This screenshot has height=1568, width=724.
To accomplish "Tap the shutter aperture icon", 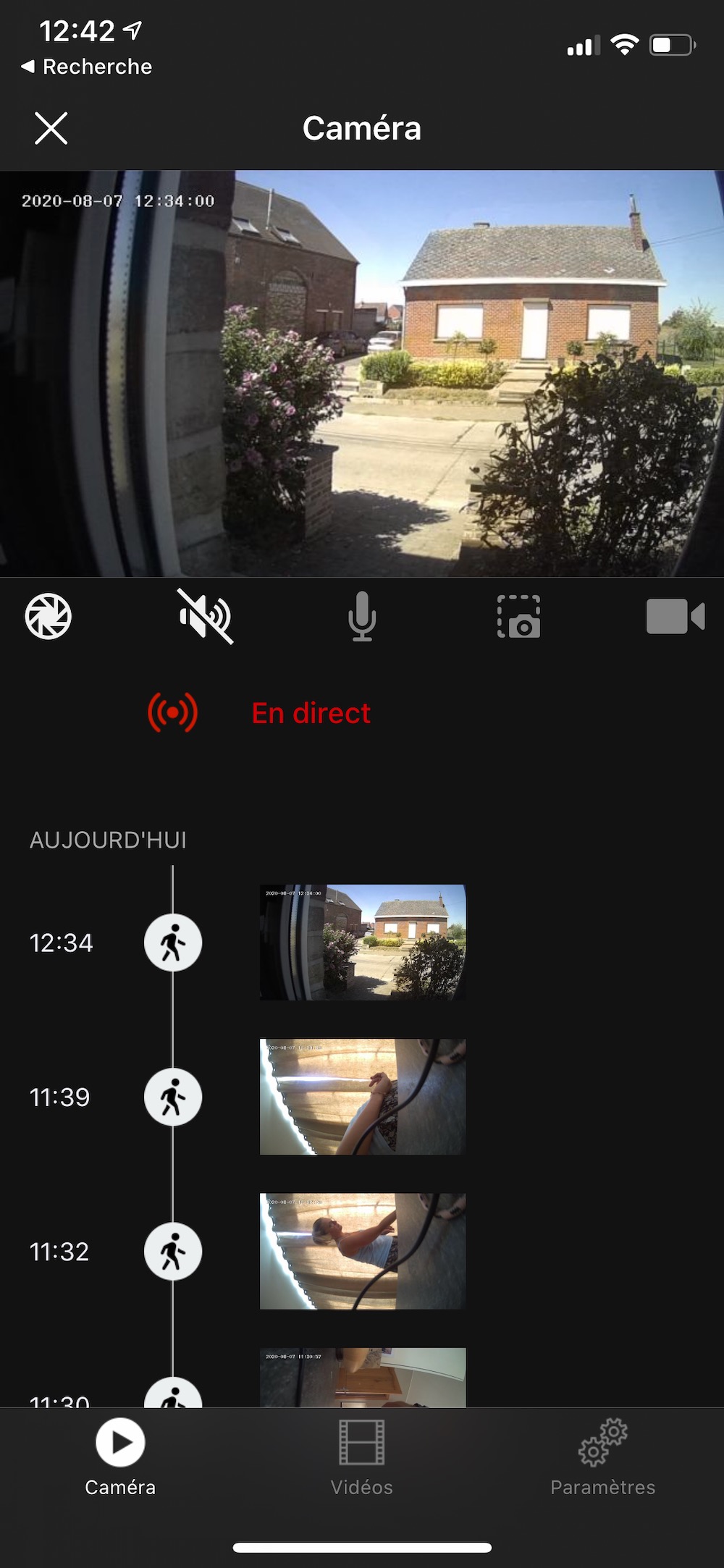I will click(x=48, y=617).
